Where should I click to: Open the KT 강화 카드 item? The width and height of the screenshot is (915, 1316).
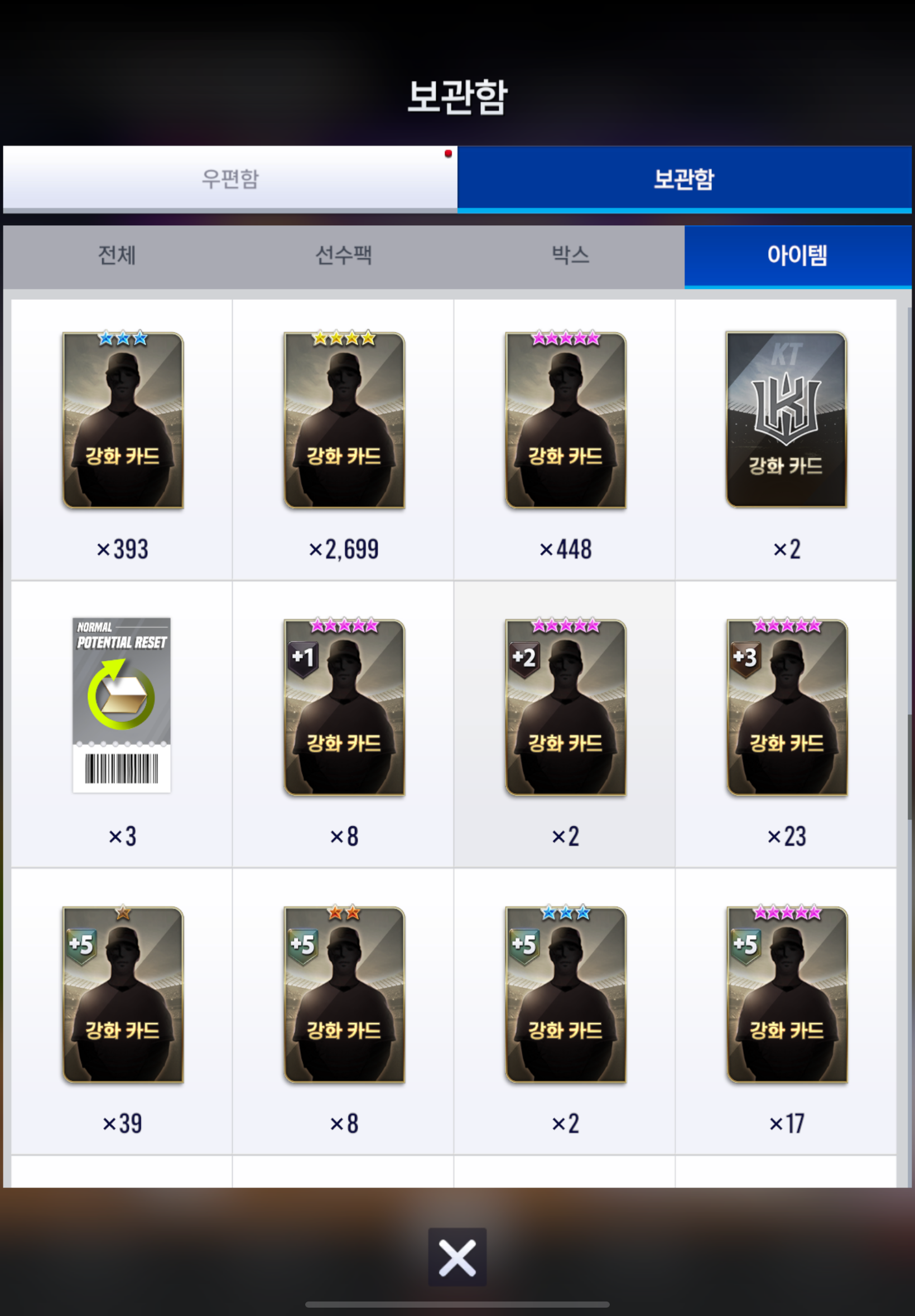point(787,421)
